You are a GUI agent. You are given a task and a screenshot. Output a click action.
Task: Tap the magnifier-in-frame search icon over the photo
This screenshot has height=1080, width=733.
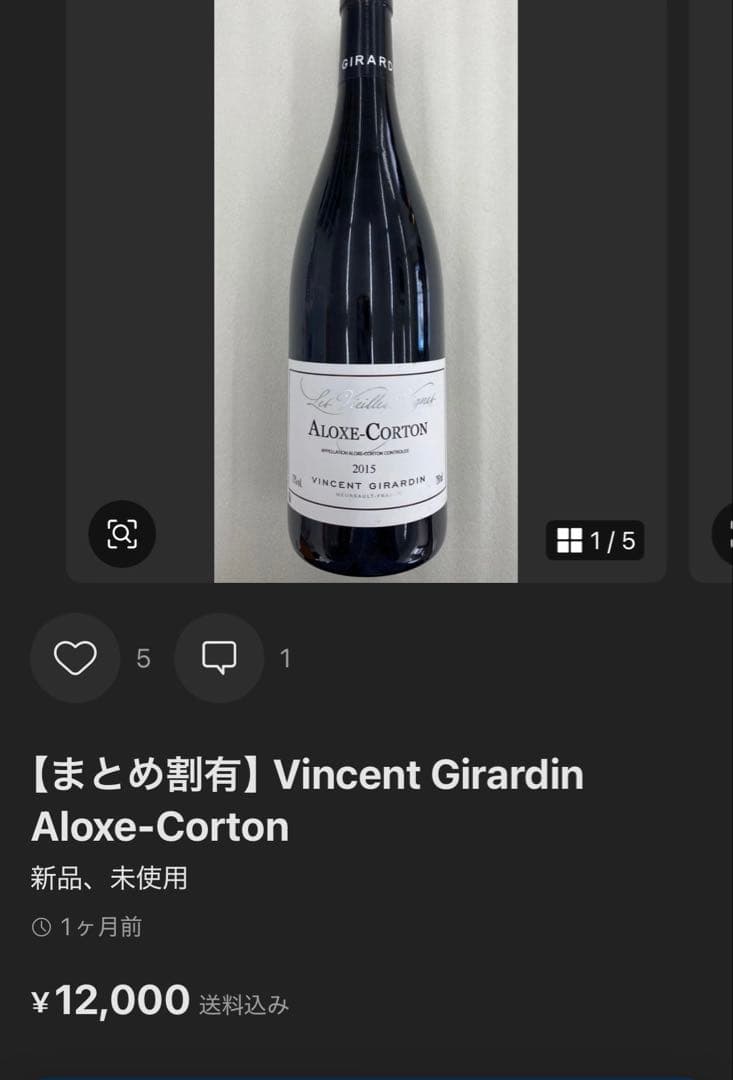pyautogui.click(x=121, y=536)
